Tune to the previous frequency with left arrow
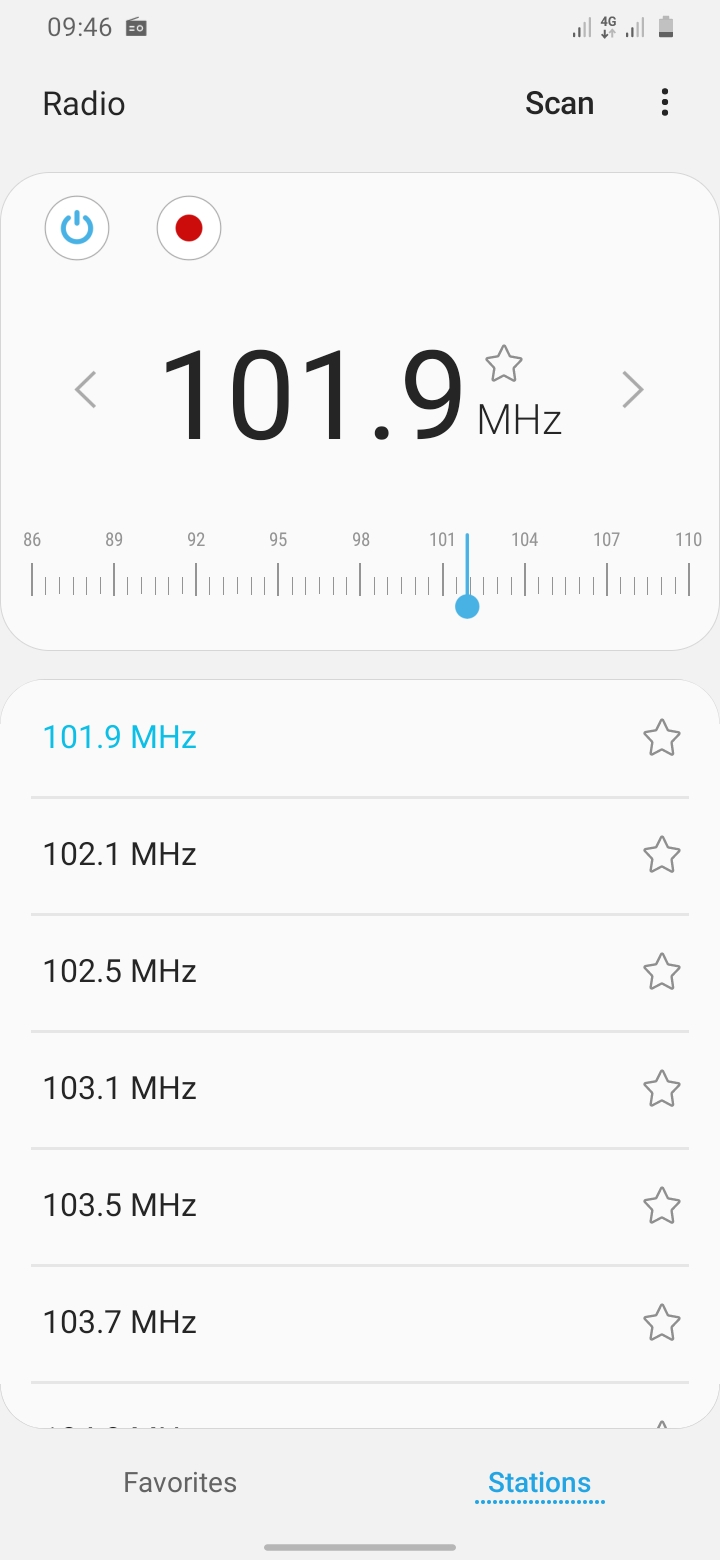The height and width of the screenshot is (1560, 720). click(86, 390)
